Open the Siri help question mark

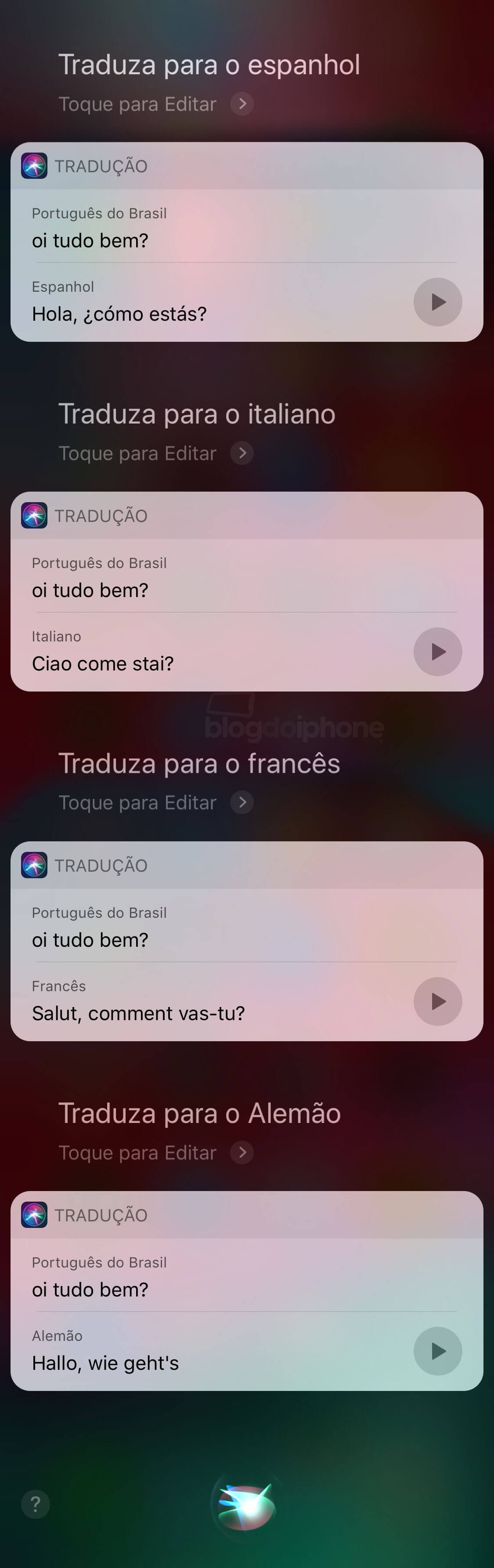coord(35,1504)
